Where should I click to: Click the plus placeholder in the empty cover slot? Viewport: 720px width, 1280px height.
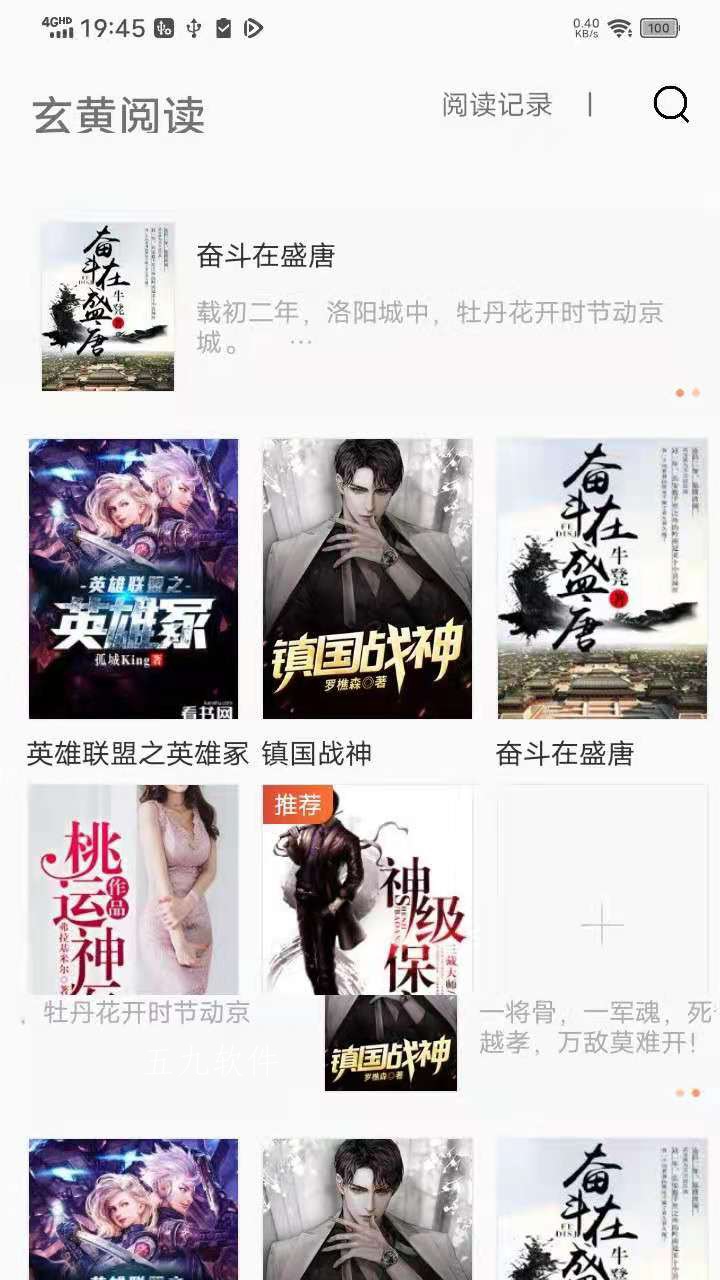(601, 927)
